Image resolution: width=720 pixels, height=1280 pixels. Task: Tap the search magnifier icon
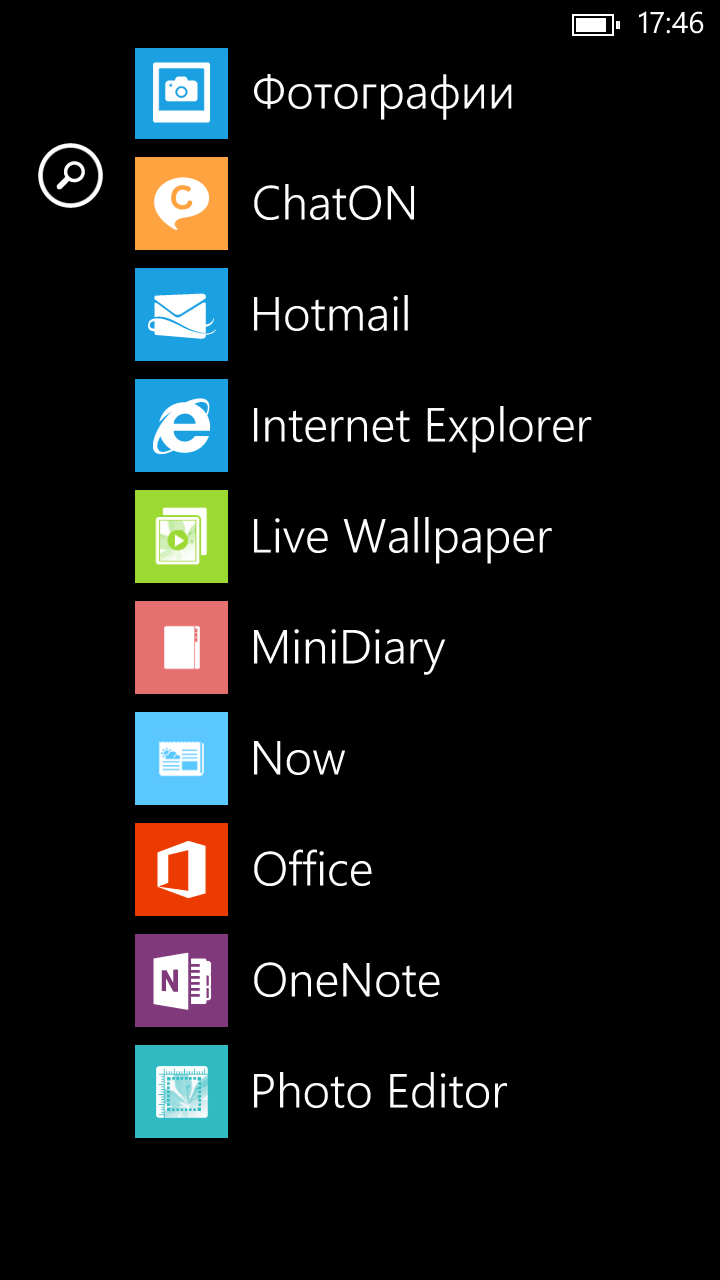click(70, 176)
